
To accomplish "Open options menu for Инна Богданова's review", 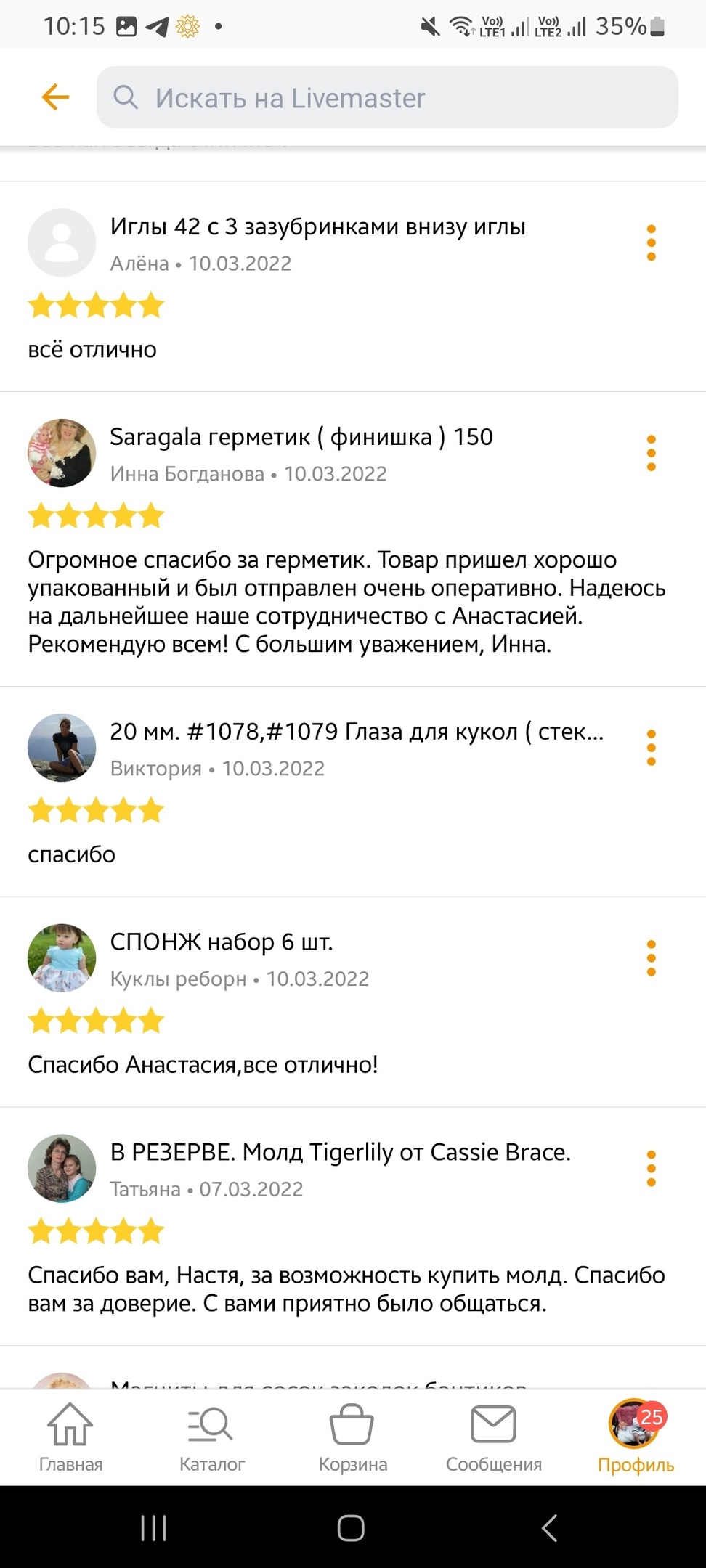I will pyautogui.click(x=651, y=453).
